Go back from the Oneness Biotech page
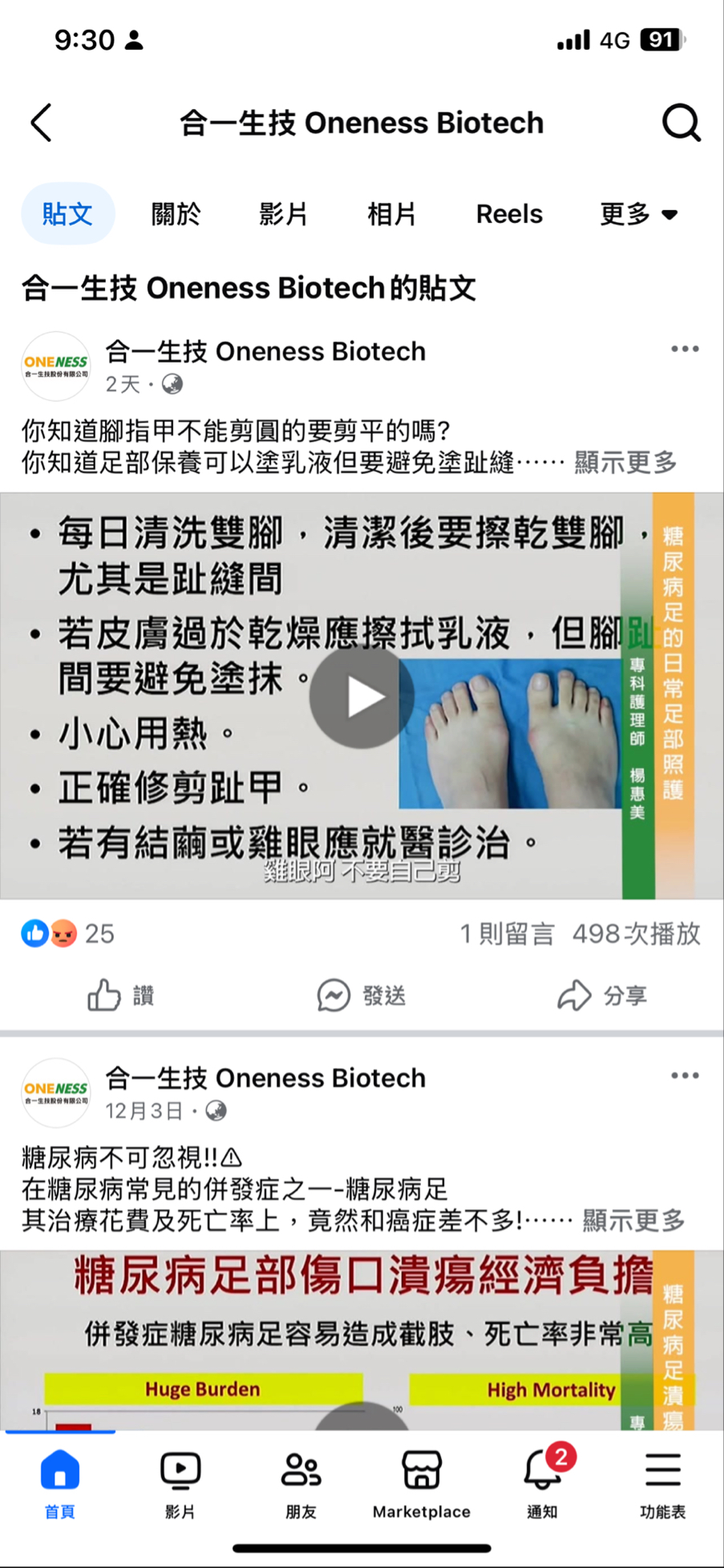 click(42, 123)
